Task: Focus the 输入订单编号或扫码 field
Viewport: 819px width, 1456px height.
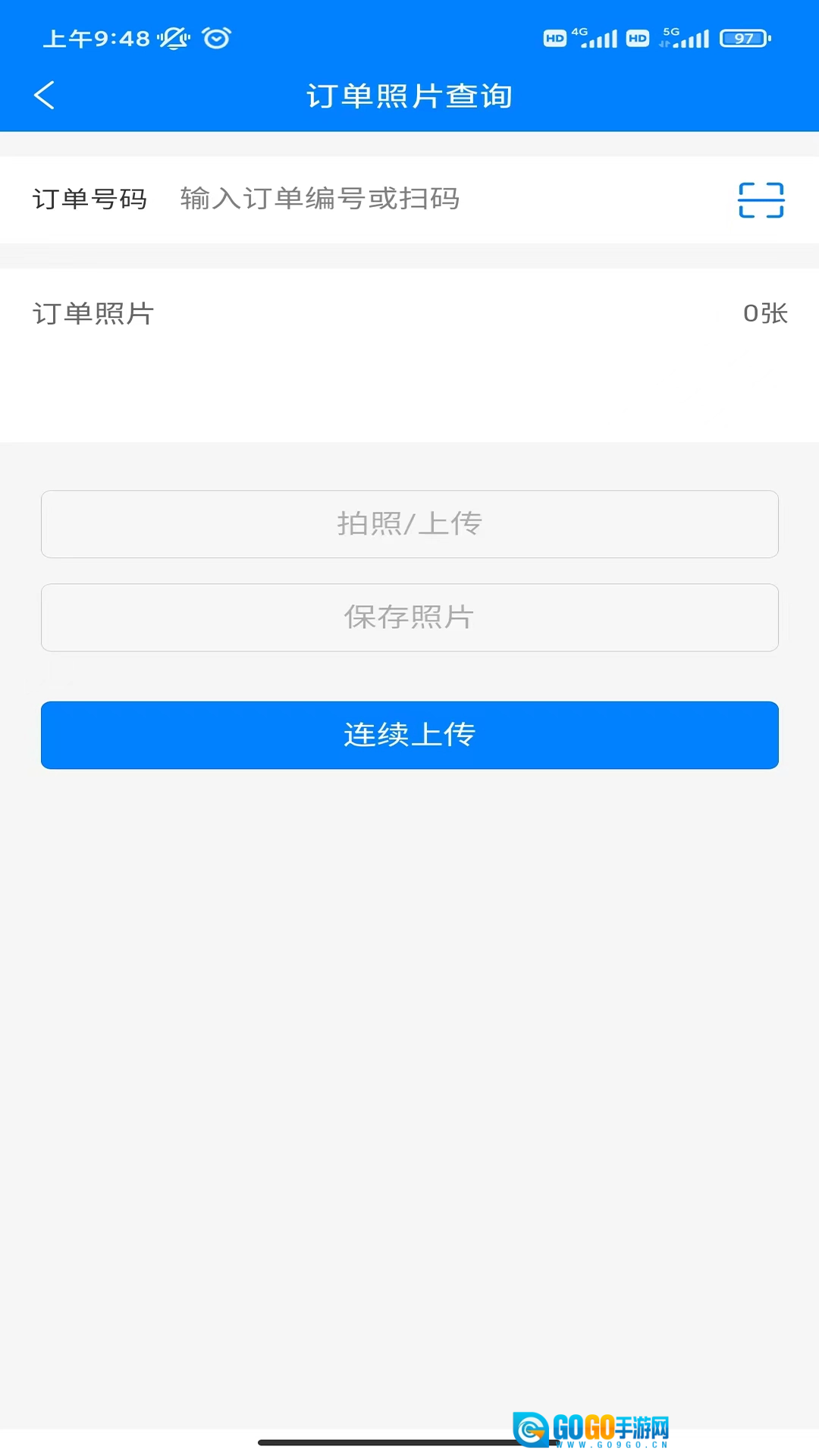Action: pyautogui.click(x=440, y=199)
